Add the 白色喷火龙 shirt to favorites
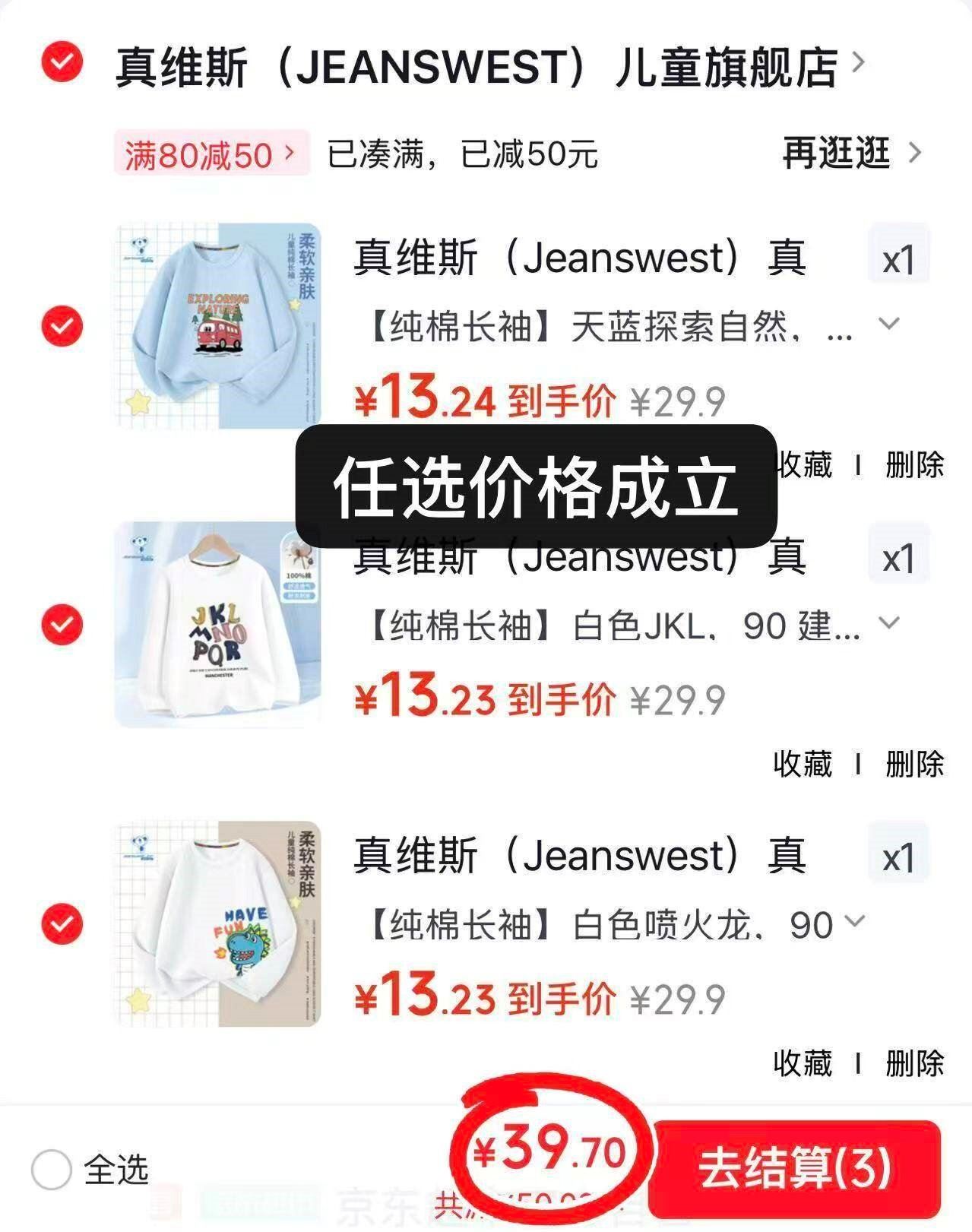Image resolution: width=972 pixels, height=1232 pixels. (x=803, y=1063)
